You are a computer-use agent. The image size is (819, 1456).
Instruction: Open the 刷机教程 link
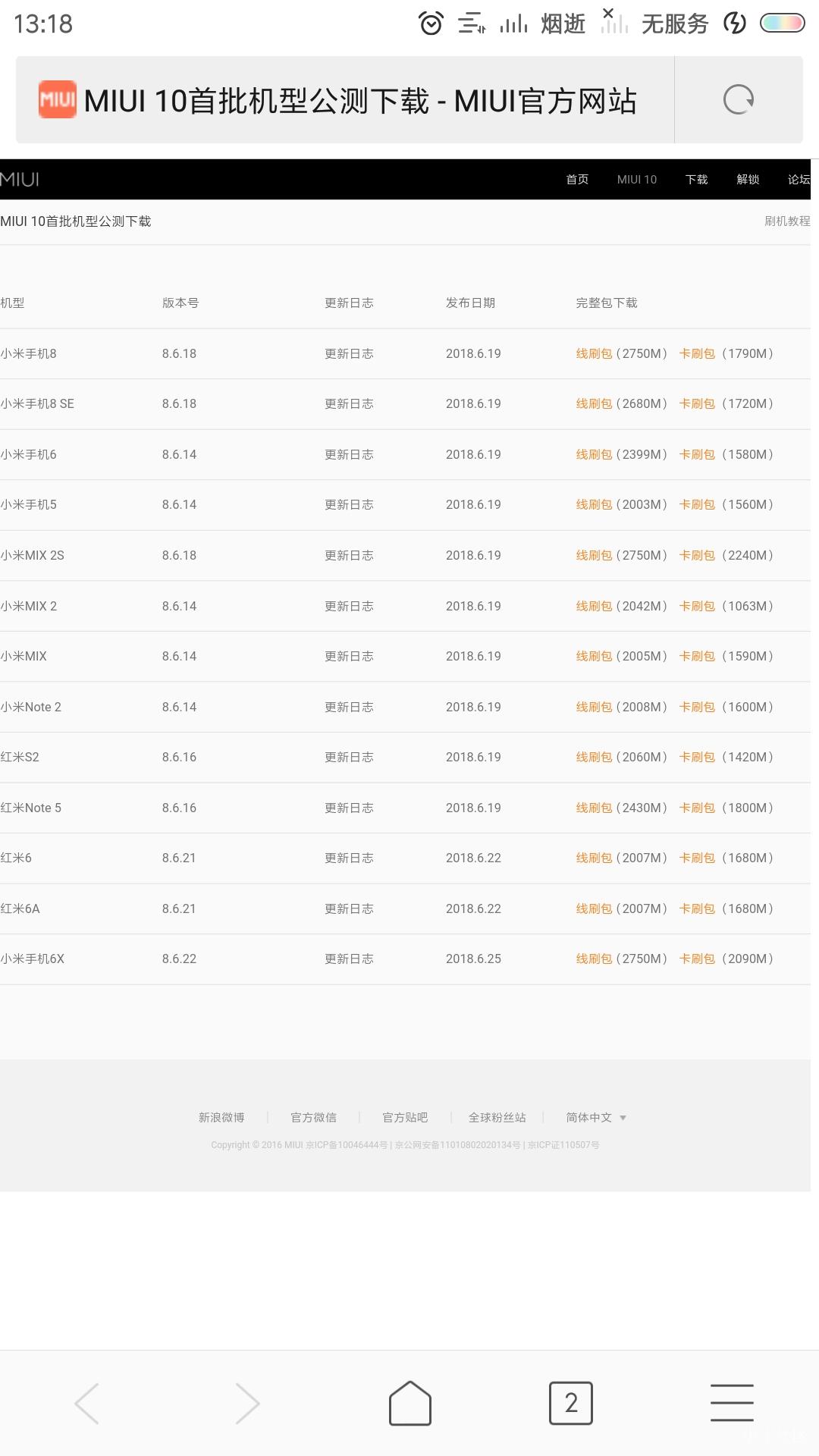[787, 221]
